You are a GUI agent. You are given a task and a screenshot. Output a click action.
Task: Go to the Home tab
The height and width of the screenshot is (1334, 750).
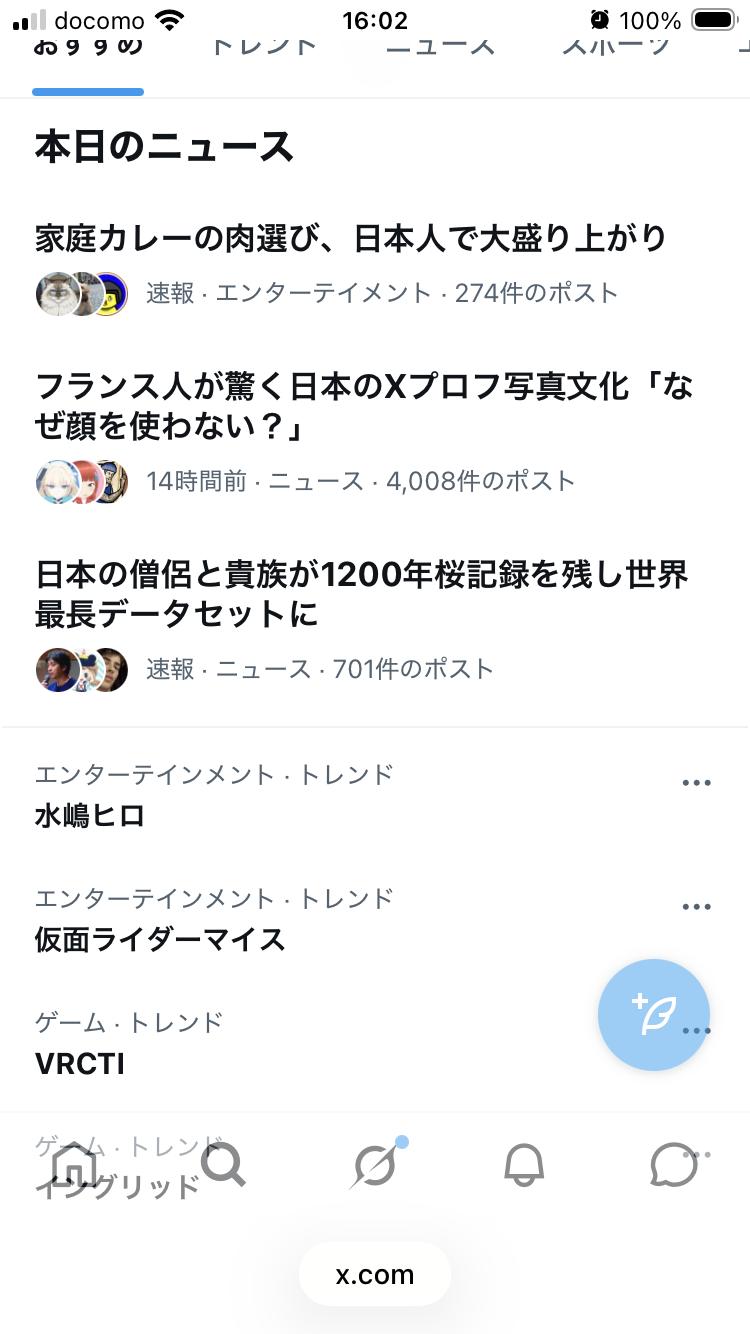pyautogui.click(x=74, y=1165)
